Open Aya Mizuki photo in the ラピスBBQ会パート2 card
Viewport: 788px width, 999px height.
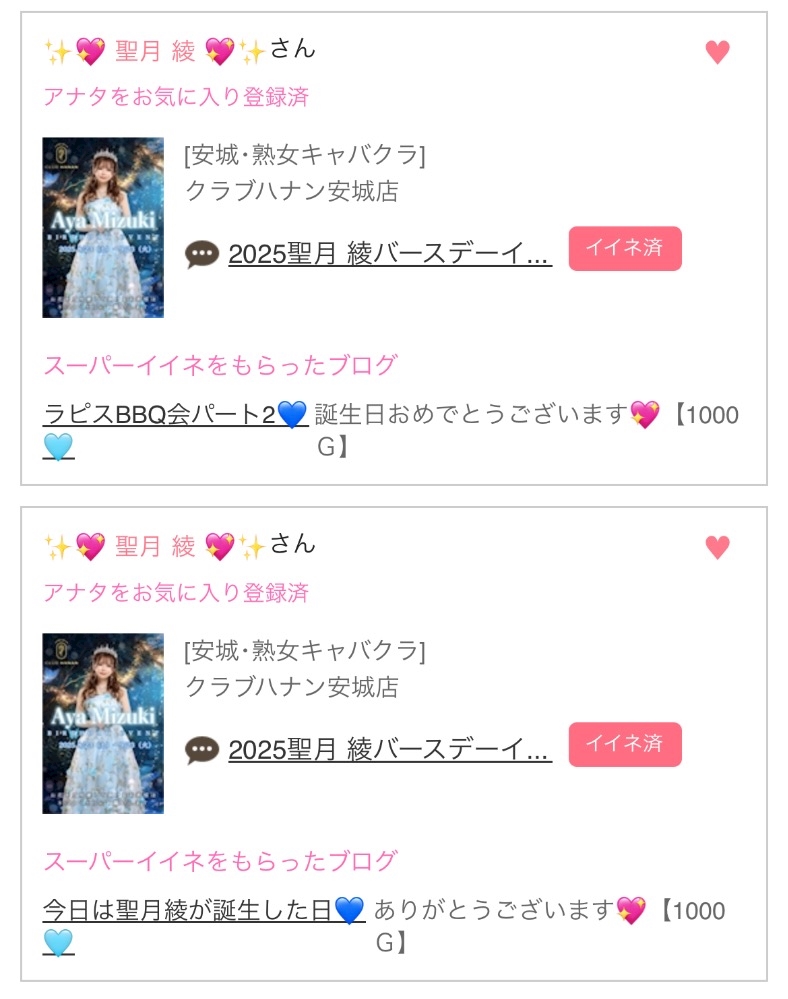[x=103, y=228]
